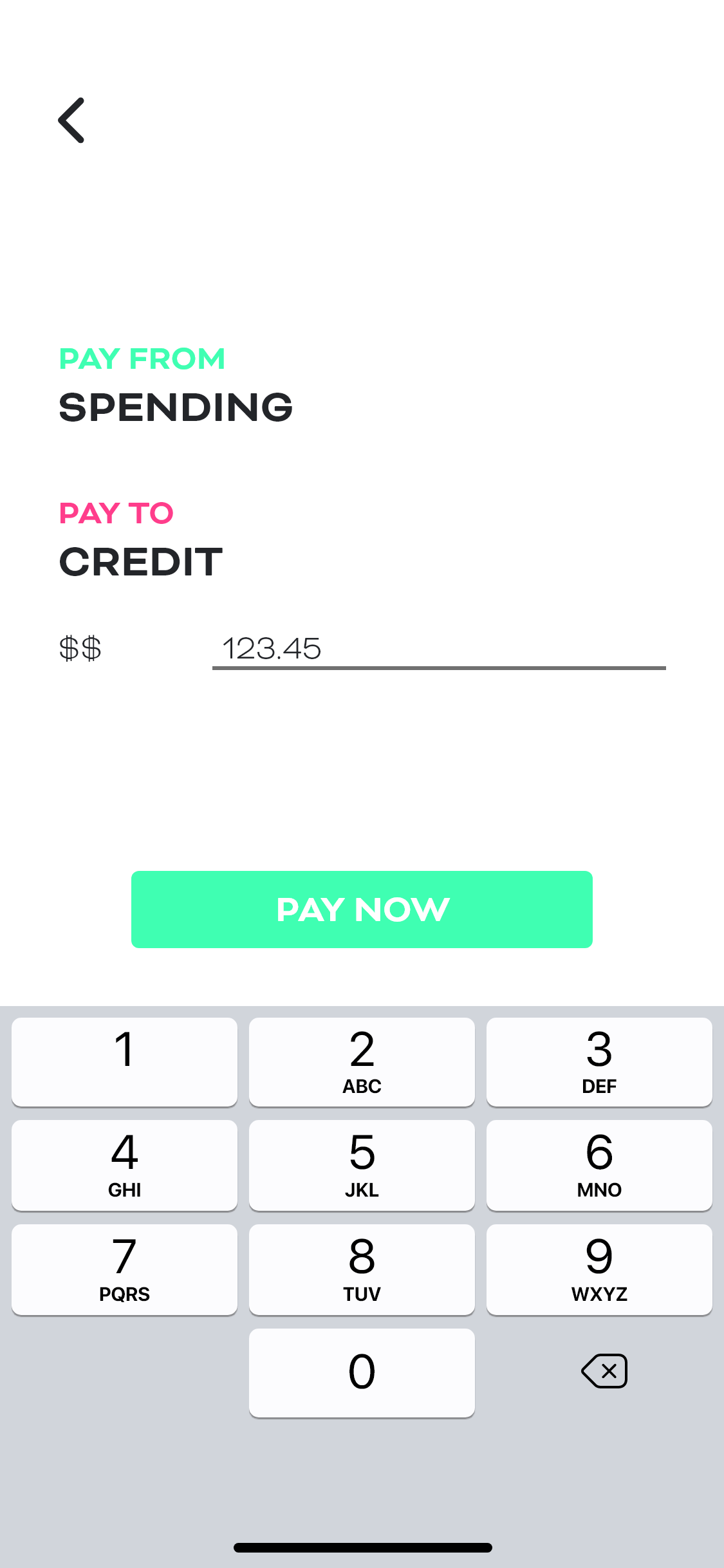Go back using the arrow icon
Screen dimensions: 724x1568
tap(71, 120)
